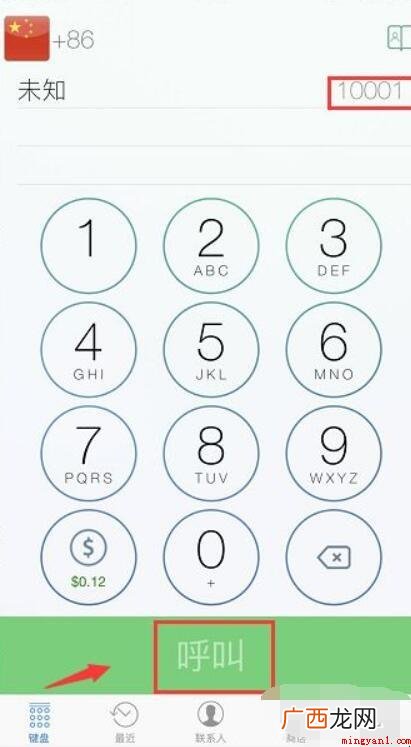Enter digit 7 PQRS
This screenshot has height=747, width=411.
(89, 454)
